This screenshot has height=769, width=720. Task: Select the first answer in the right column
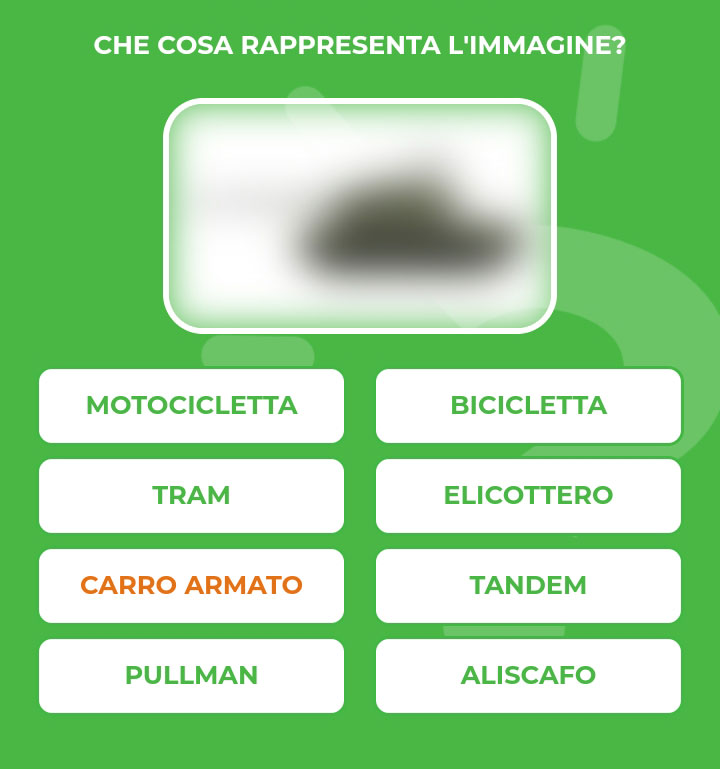tap(528, 406)
